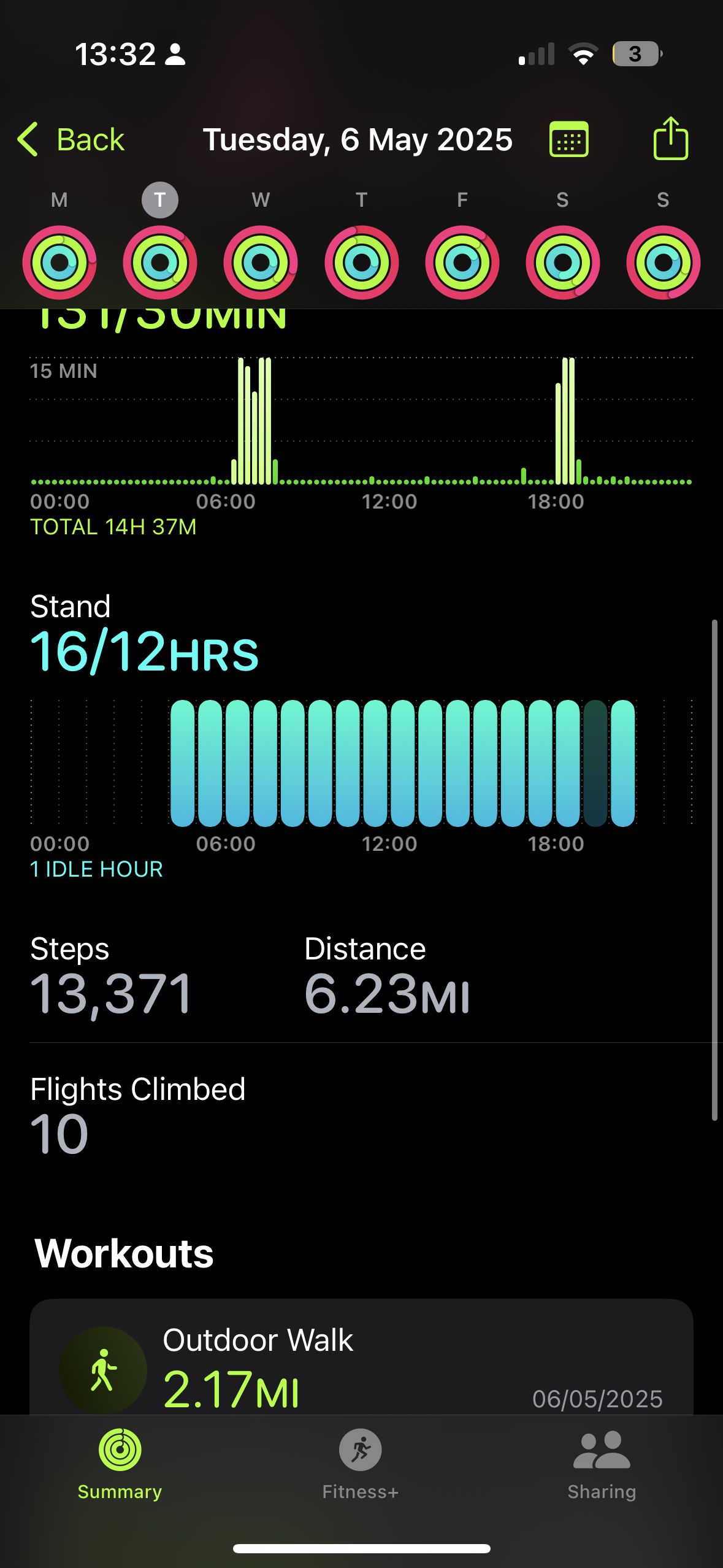Viewport: 723px width, 1568px height.
Task: Open the calendar month view
Action: pos(568,140)
